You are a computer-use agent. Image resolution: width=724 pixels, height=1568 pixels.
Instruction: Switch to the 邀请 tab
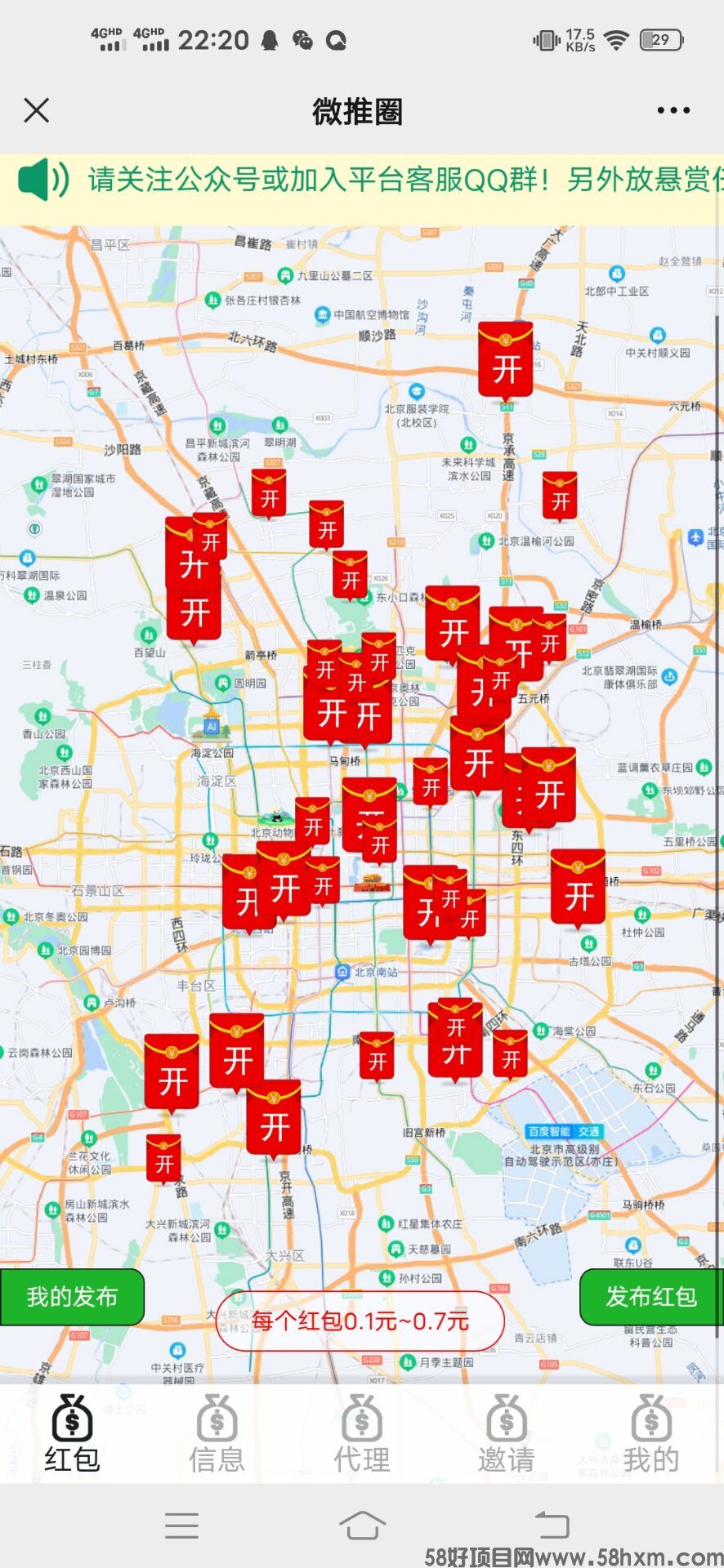click(507, 1435)
